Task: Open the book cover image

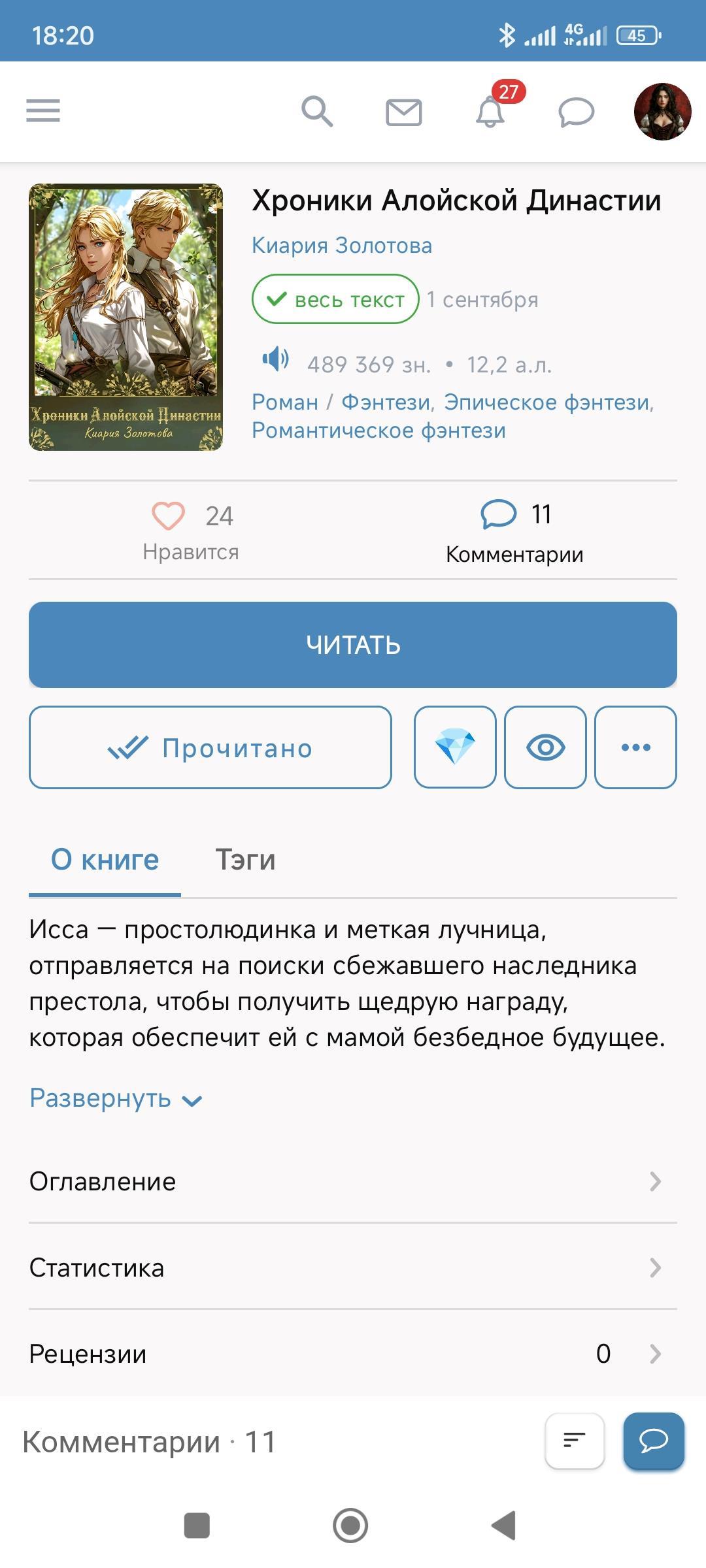Action: click(126, 318)
